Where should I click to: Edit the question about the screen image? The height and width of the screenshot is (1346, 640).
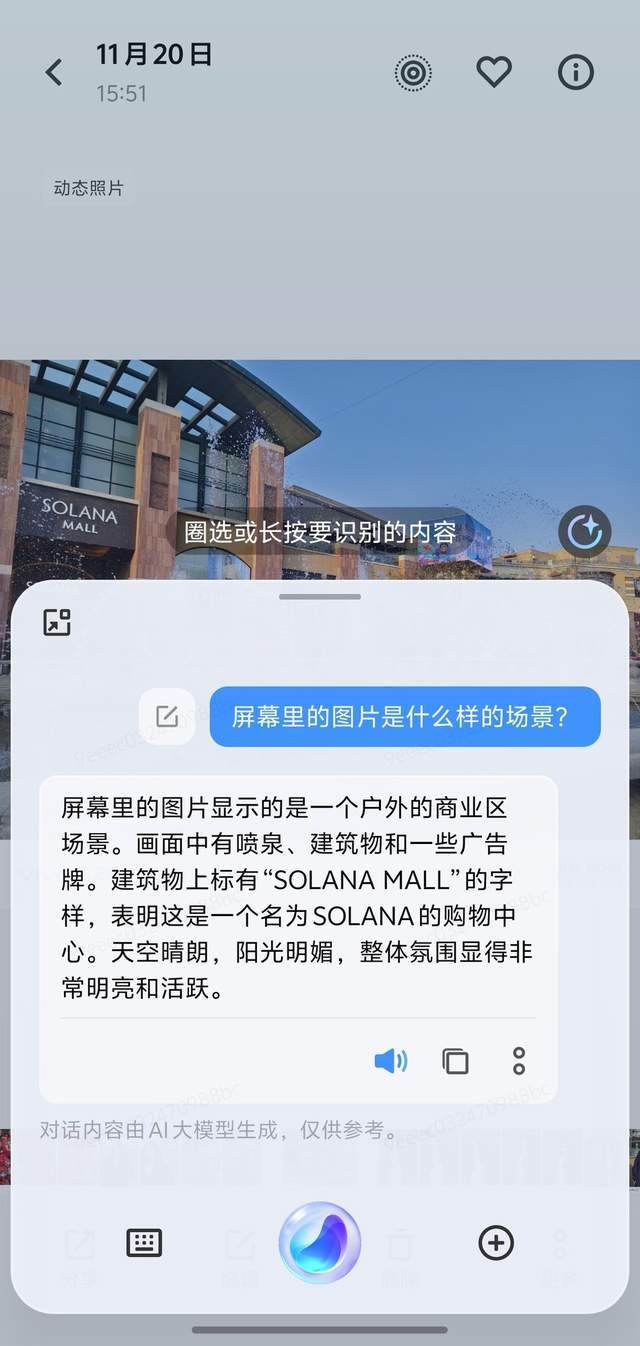pyautogui.click(x=167, y=716)
